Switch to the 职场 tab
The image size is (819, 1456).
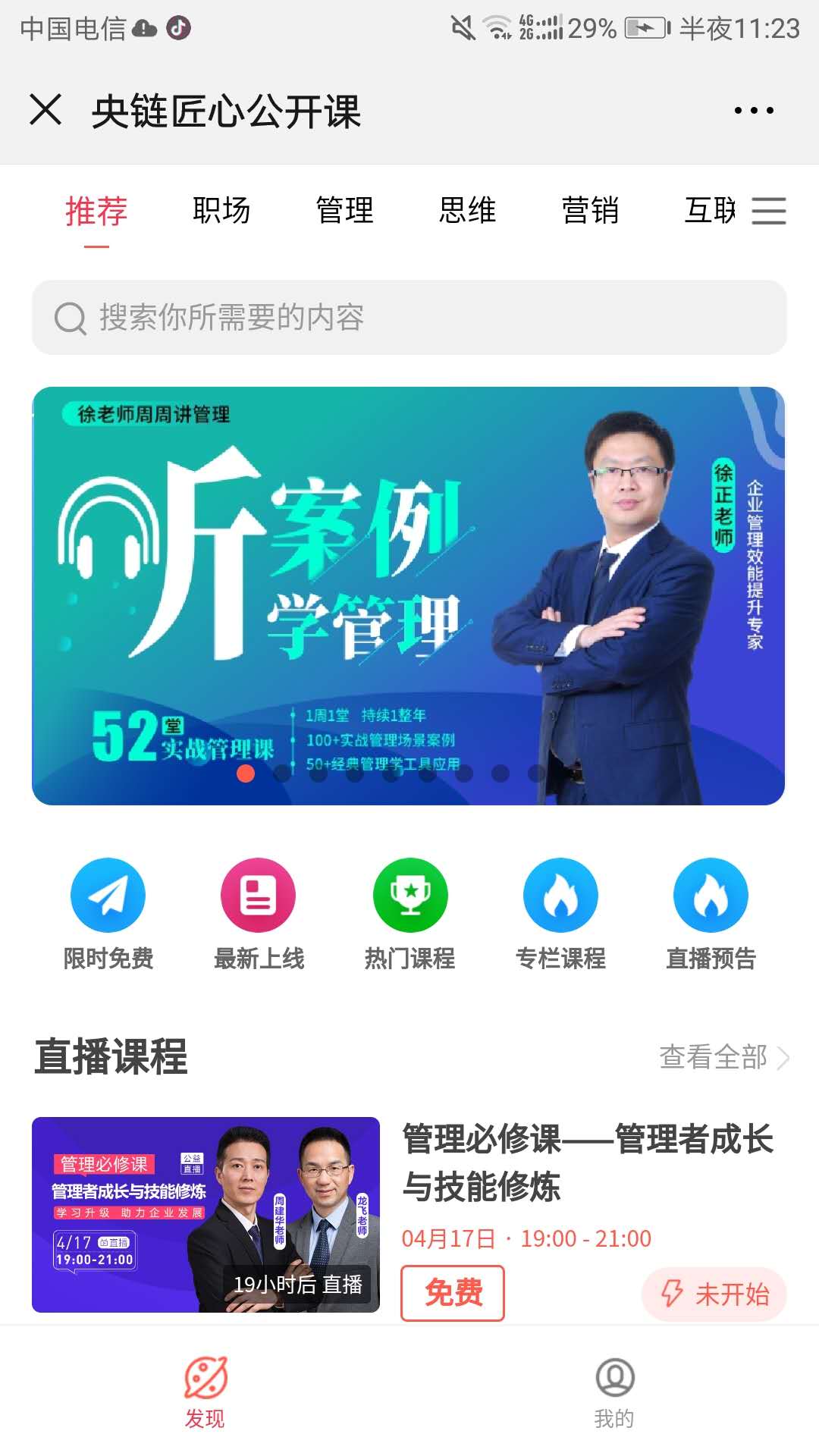coord(221,211)
